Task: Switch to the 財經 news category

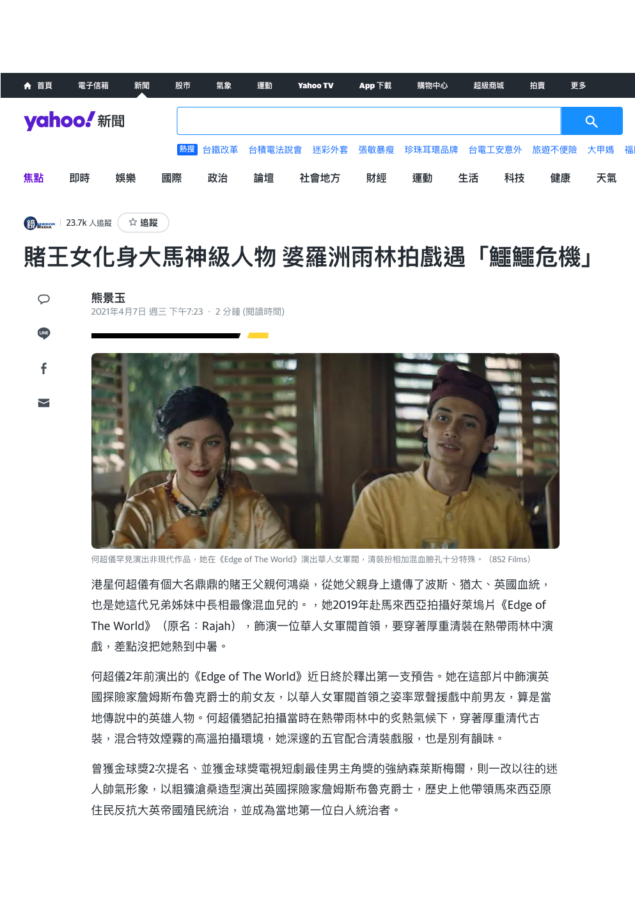Action: tap(376, 178)
